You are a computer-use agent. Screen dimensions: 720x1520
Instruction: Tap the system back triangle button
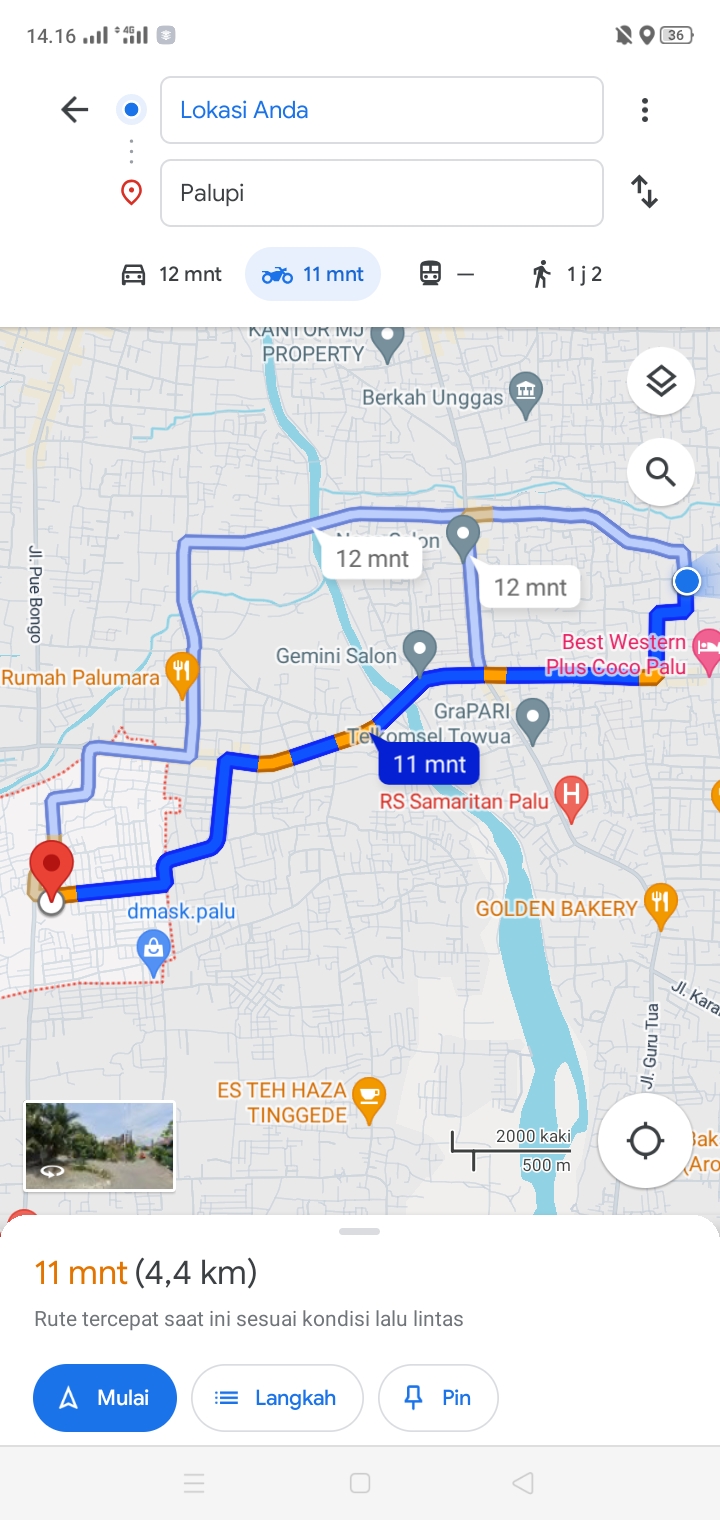(x=523, y=1483)
